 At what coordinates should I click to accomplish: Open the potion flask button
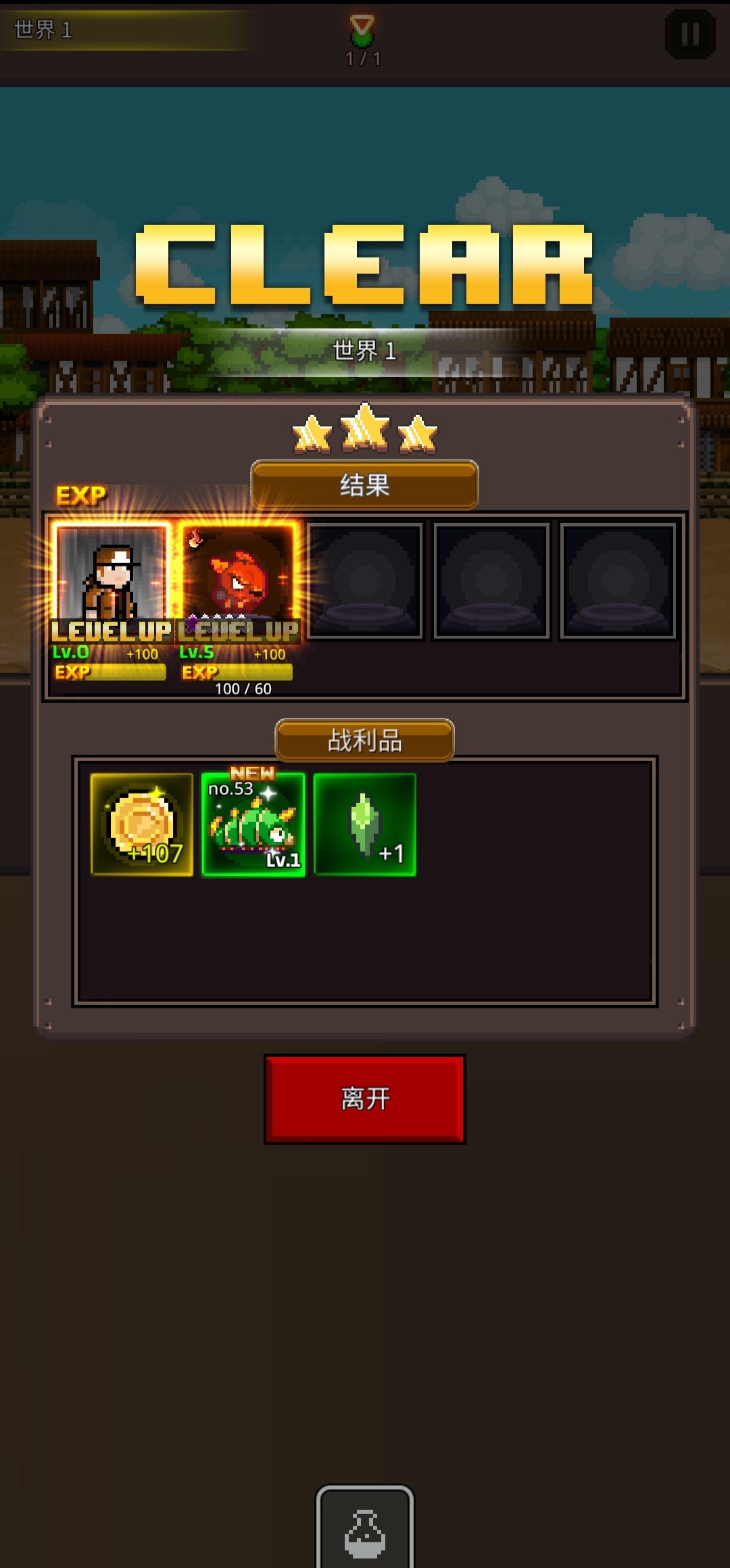coord(364,1529)
